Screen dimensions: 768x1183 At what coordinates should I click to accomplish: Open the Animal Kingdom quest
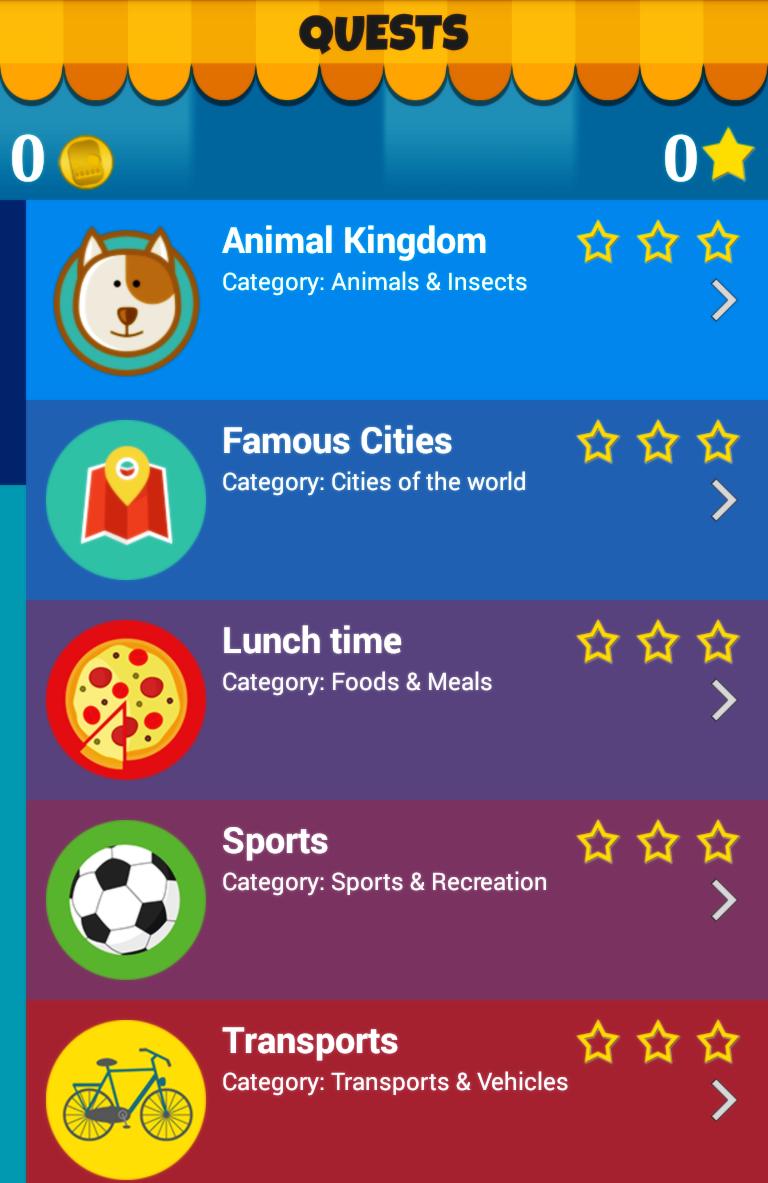coord(396,300)
